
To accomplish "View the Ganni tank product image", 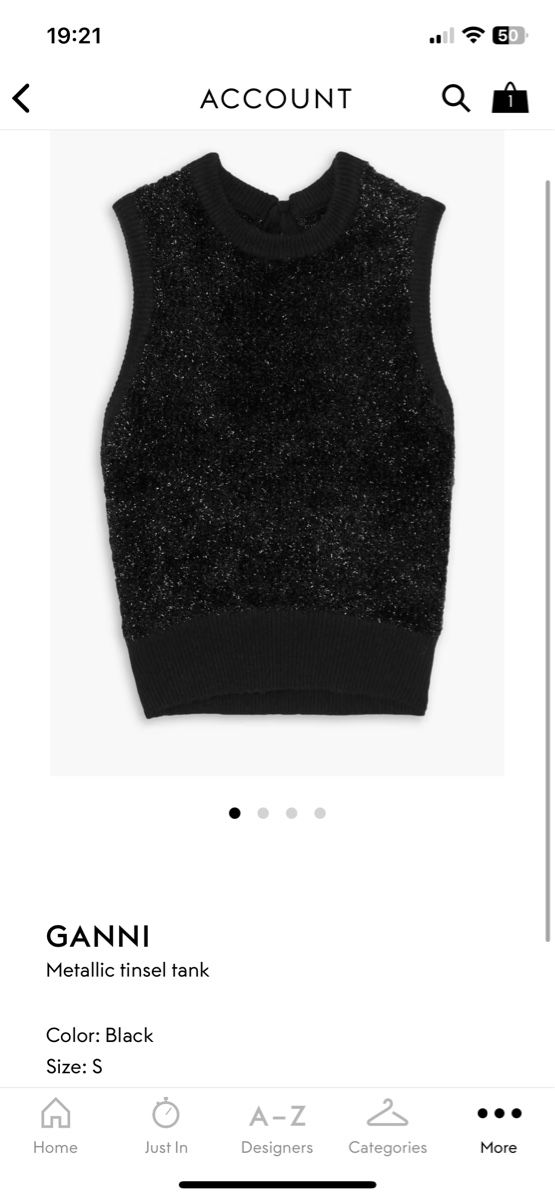I will [277, 453].
